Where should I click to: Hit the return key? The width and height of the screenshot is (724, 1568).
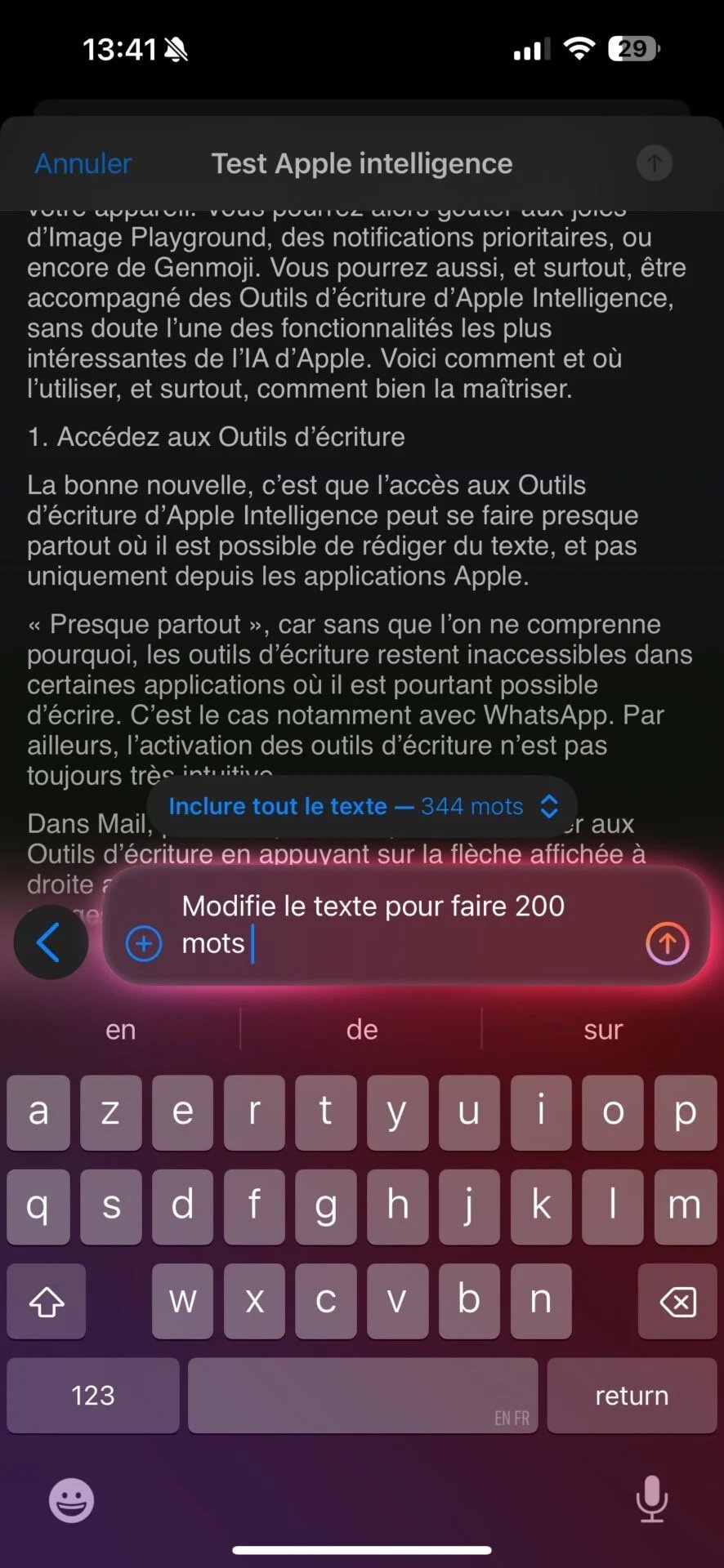(631, 1395)
